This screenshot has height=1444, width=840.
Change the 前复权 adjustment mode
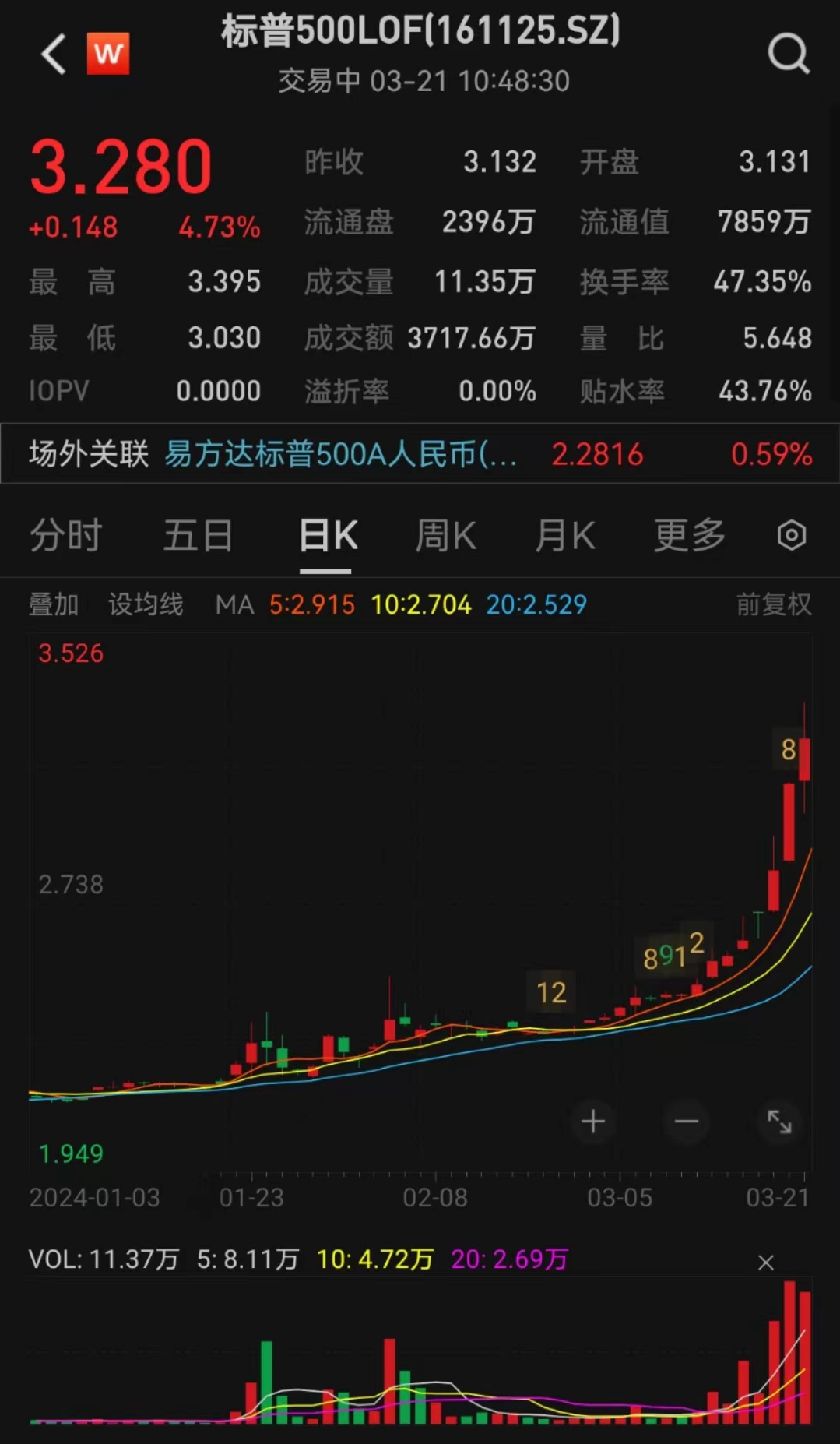pyautogui.click(x=773, y=604)
